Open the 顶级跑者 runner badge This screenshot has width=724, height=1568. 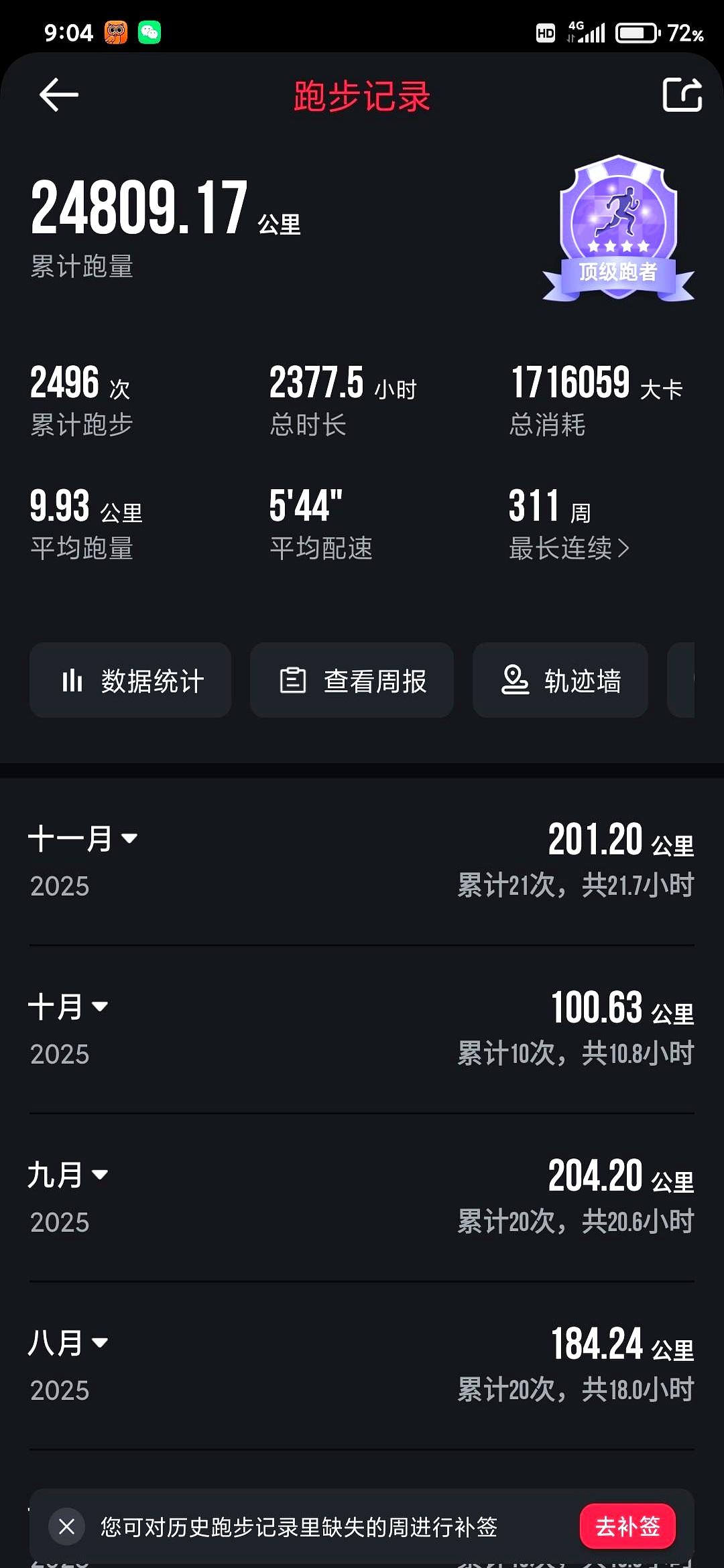[x=618, y=228]
